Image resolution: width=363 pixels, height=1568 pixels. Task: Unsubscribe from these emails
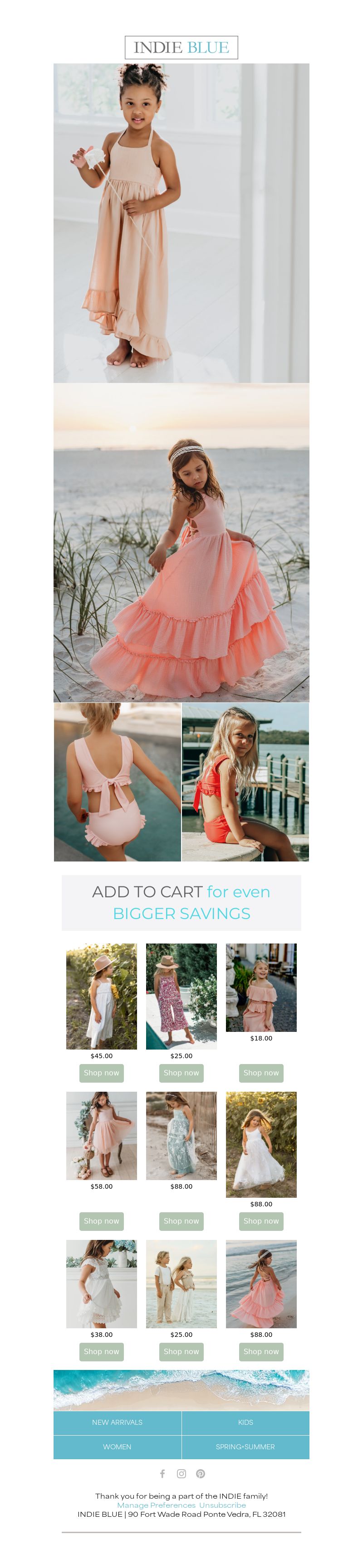[222, 1505]
